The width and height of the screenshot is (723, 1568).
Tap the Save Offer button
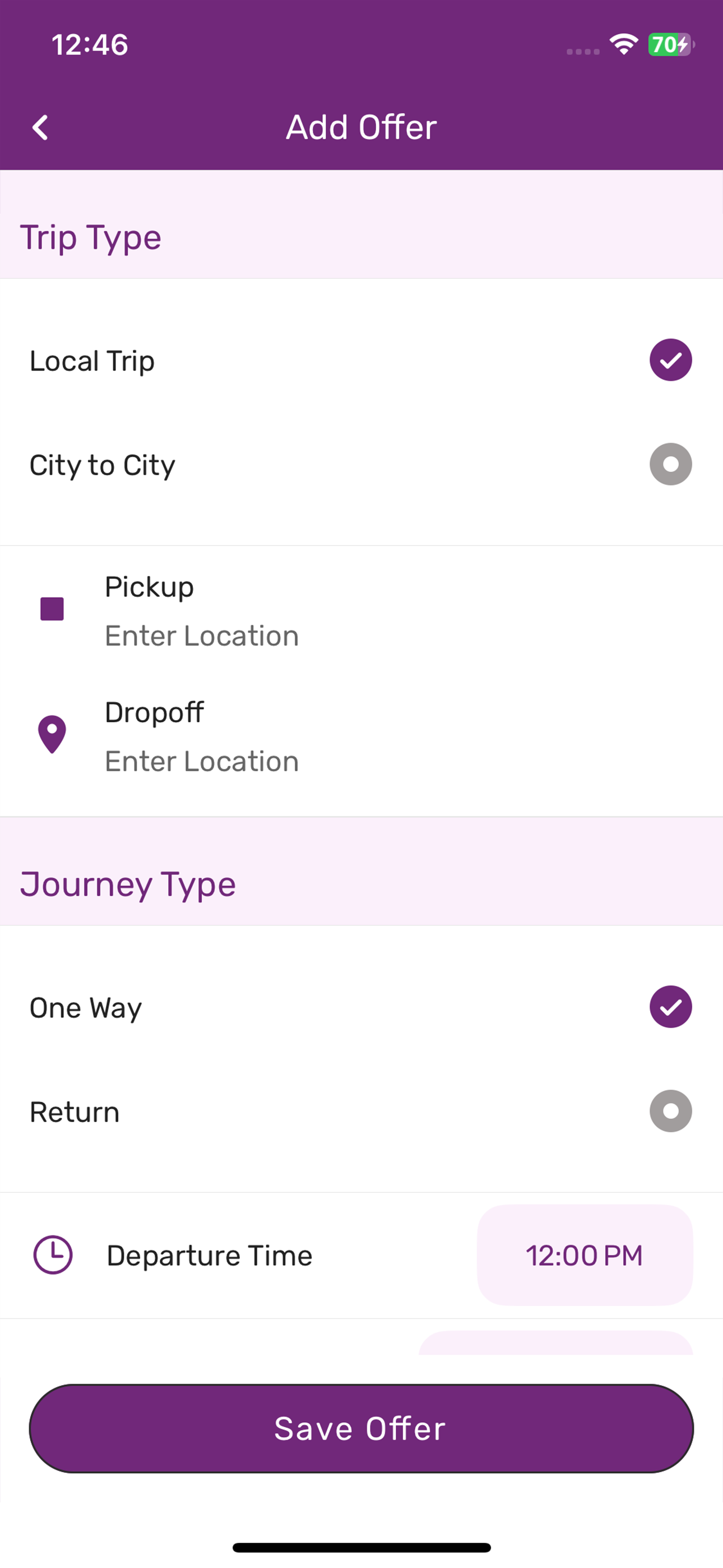pyautogui.click(x=361, y=1428)
